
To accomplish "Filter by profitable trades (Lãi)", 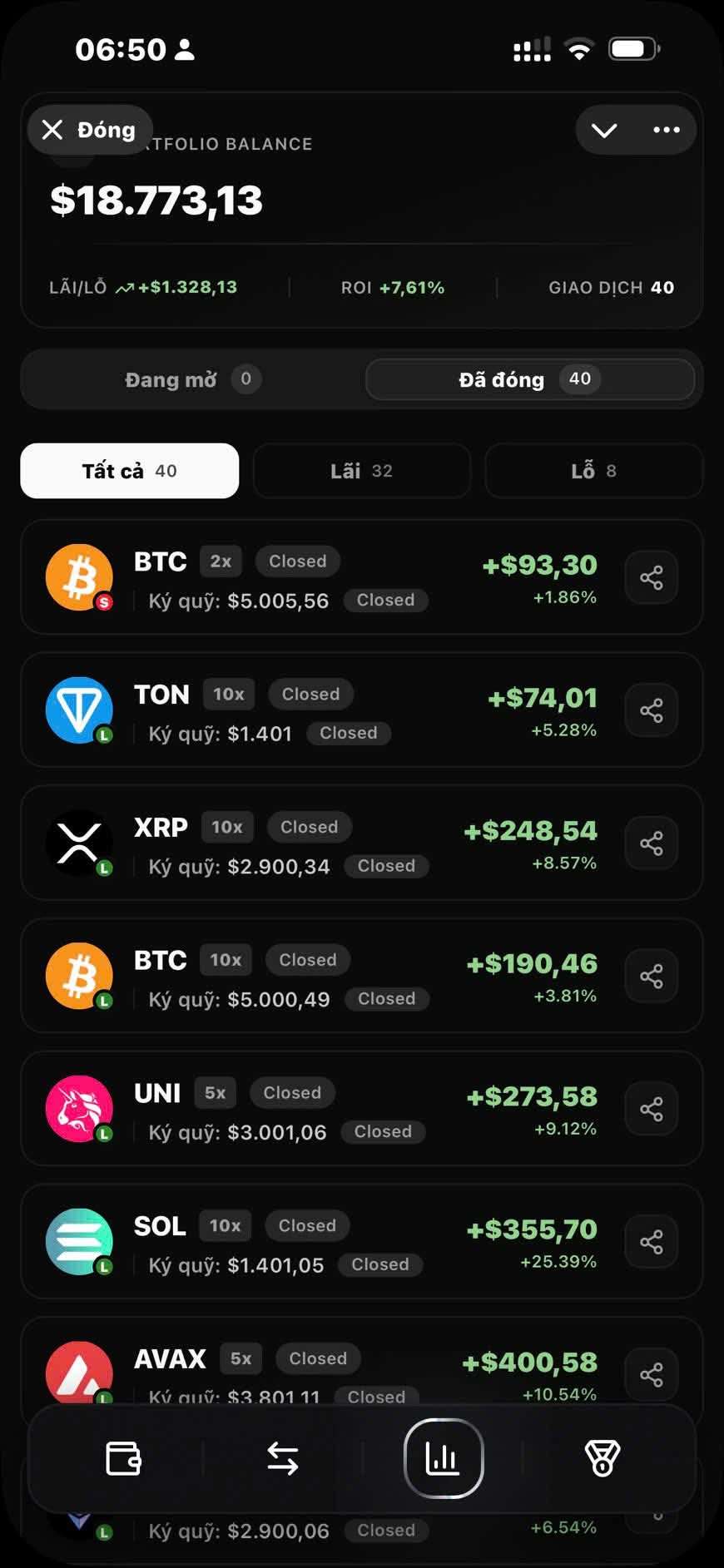I will (x=361, y=471).
